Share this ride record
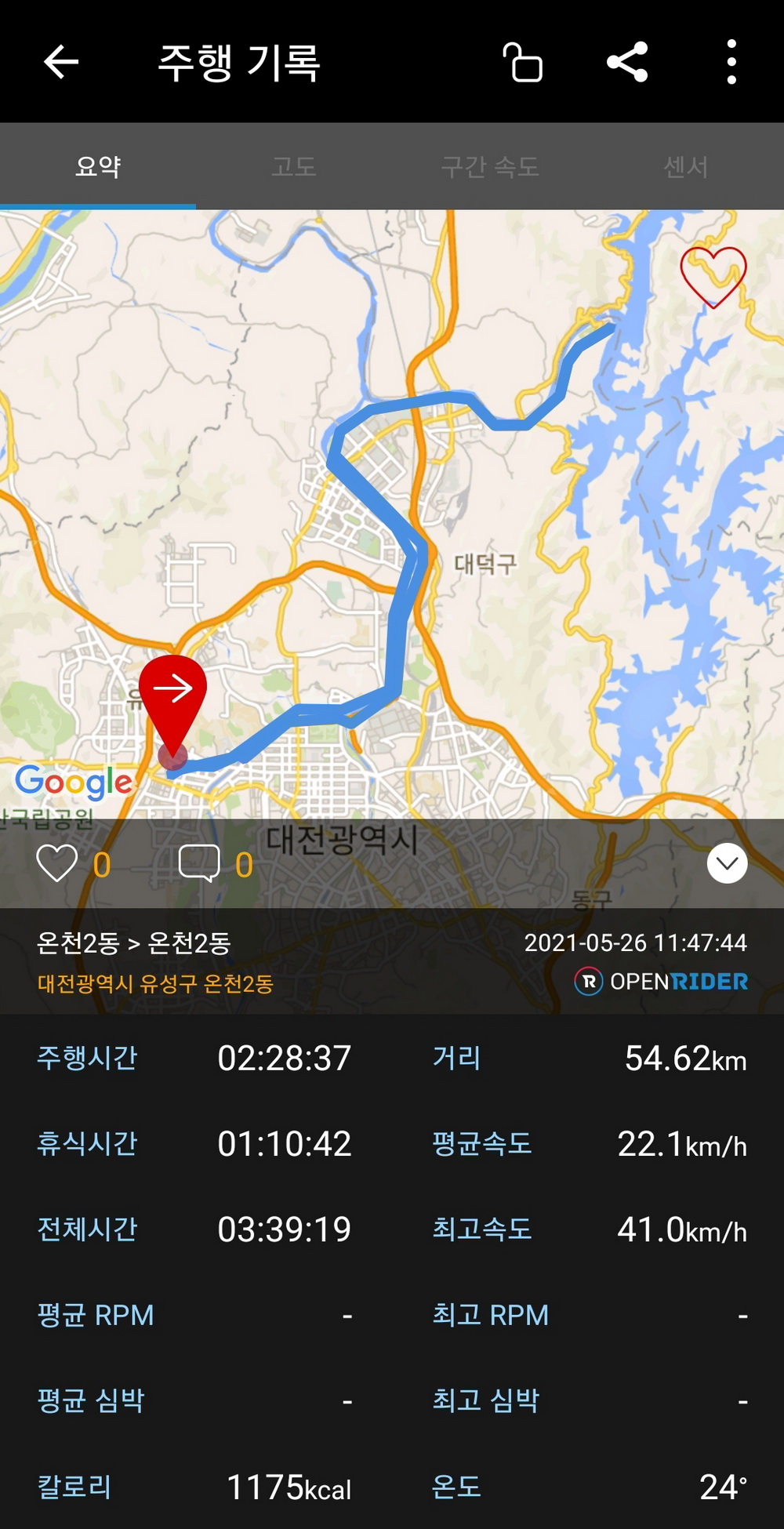This screenshot has width=784, height=1529. [x=627, y=62]
